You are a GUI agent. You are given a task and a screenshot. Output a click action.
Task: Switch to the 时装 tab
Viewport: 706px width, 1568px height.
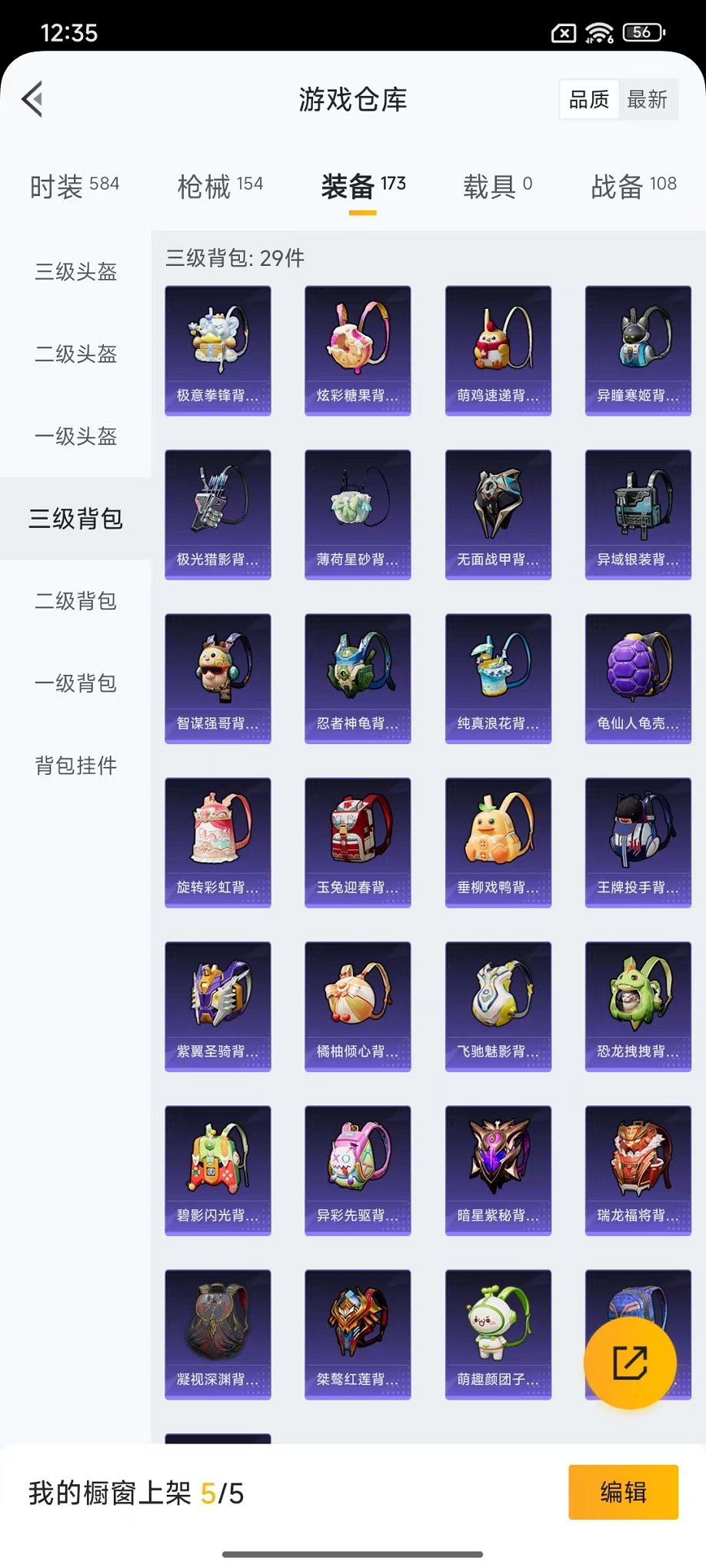coord(75,186)
